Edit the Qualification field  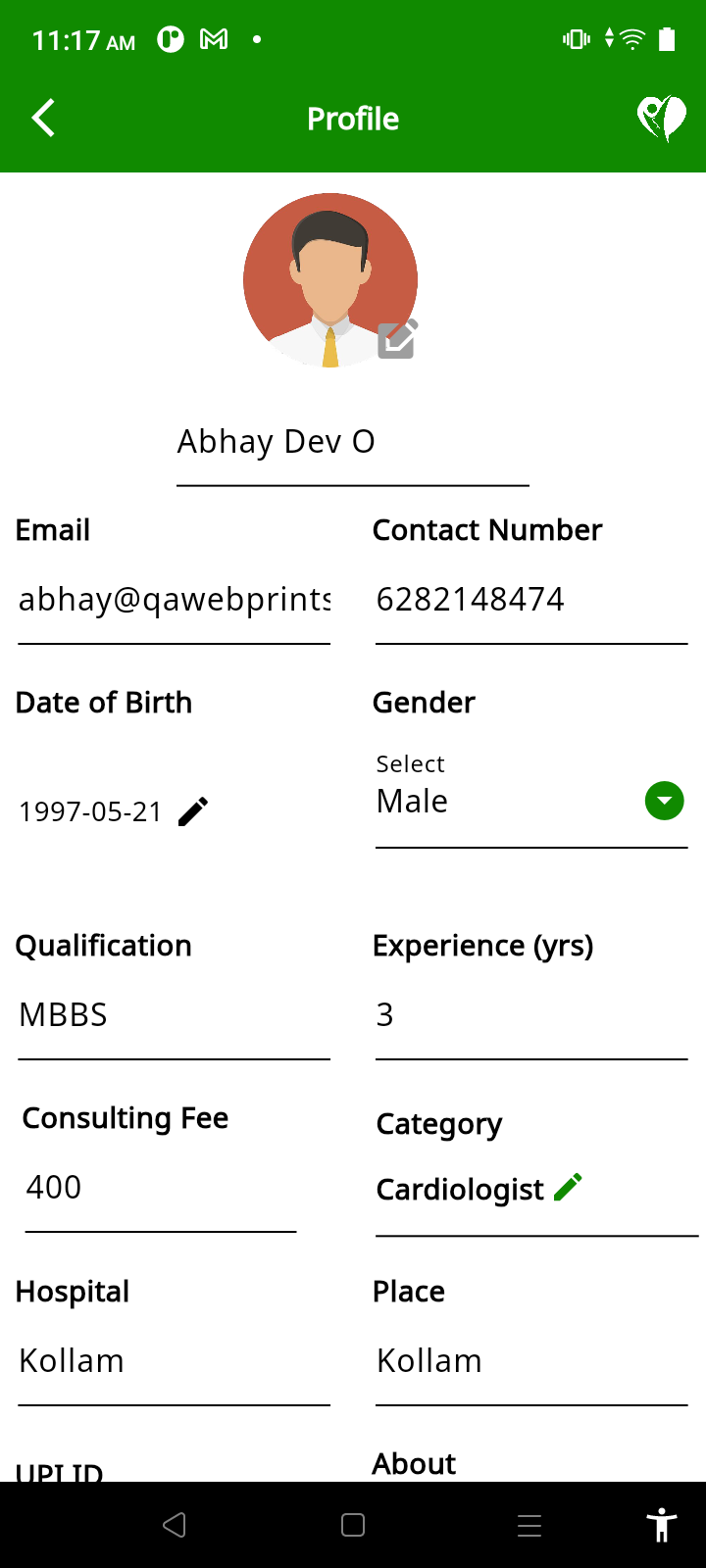pyautogui.click(x=174, y=1015)
